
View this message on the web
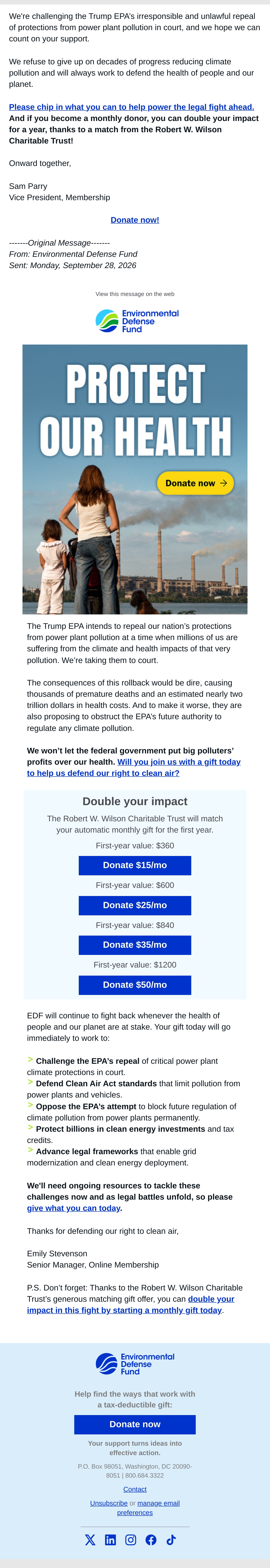[135, 294]
